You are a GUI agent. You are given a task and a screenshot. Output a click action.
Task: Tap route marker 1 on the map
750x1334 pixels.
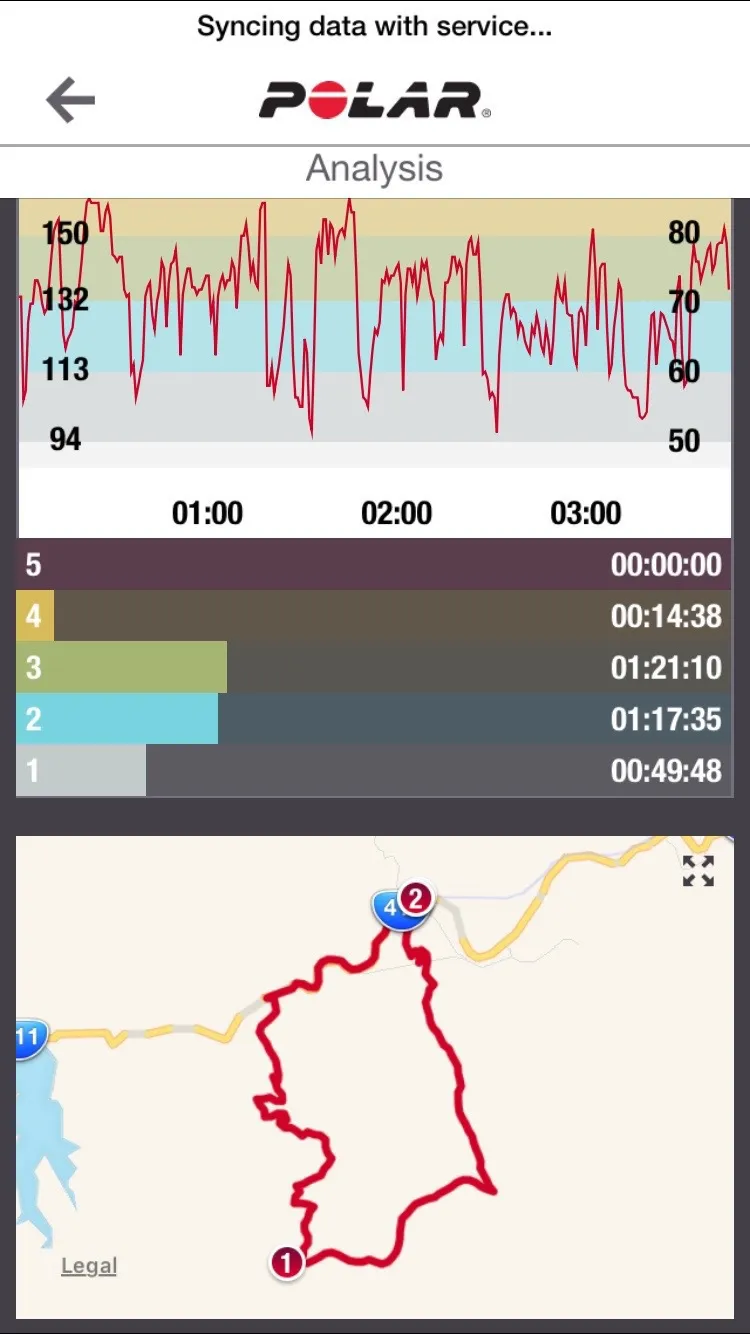(x=286, y=1262)
